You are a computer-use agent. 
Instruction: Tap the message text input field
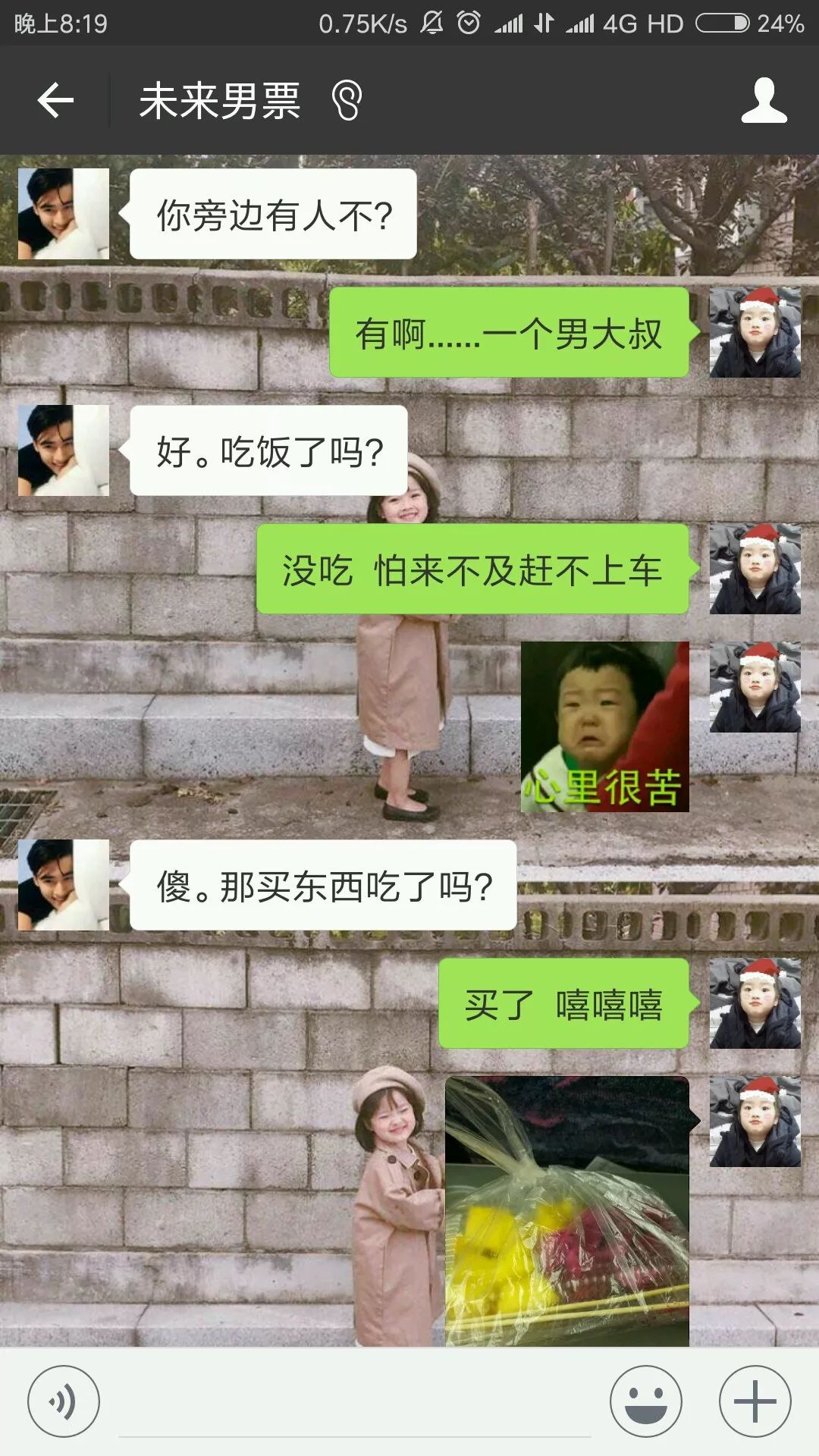(354, 1403)
